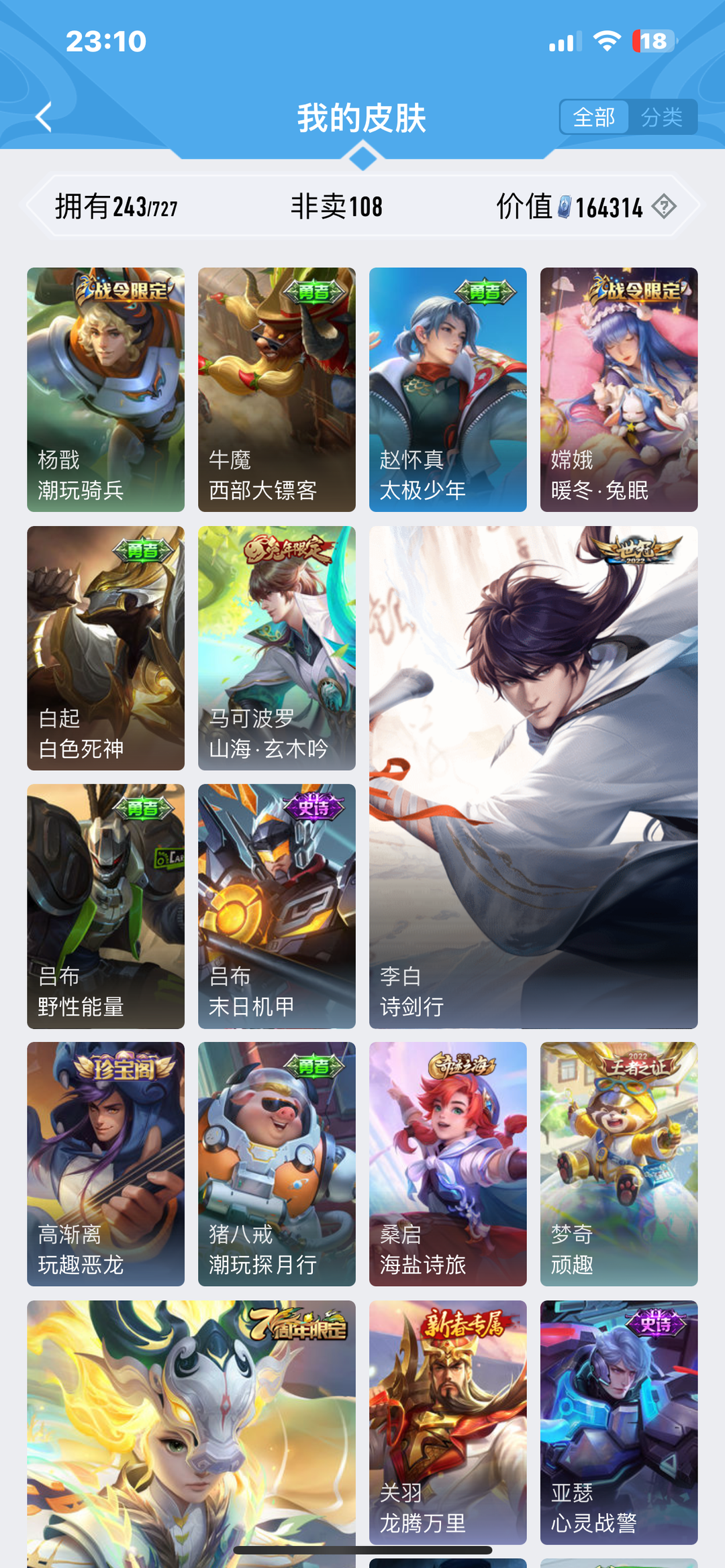Viewport: 725px width, 1568px height.
Task: Open the large 李白 诗剑行 skin card
Action: (x=533, y=777)
